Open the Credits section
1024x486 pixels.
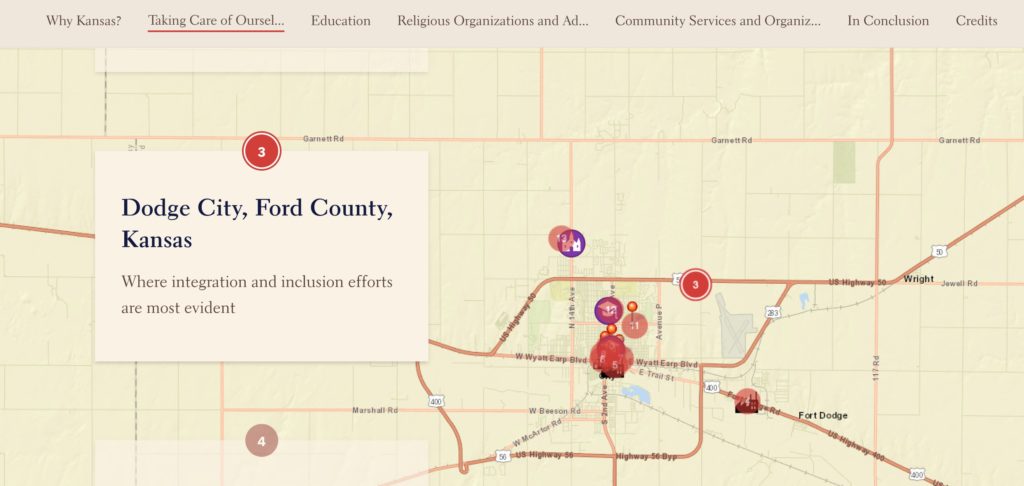(x=976, y=20)
